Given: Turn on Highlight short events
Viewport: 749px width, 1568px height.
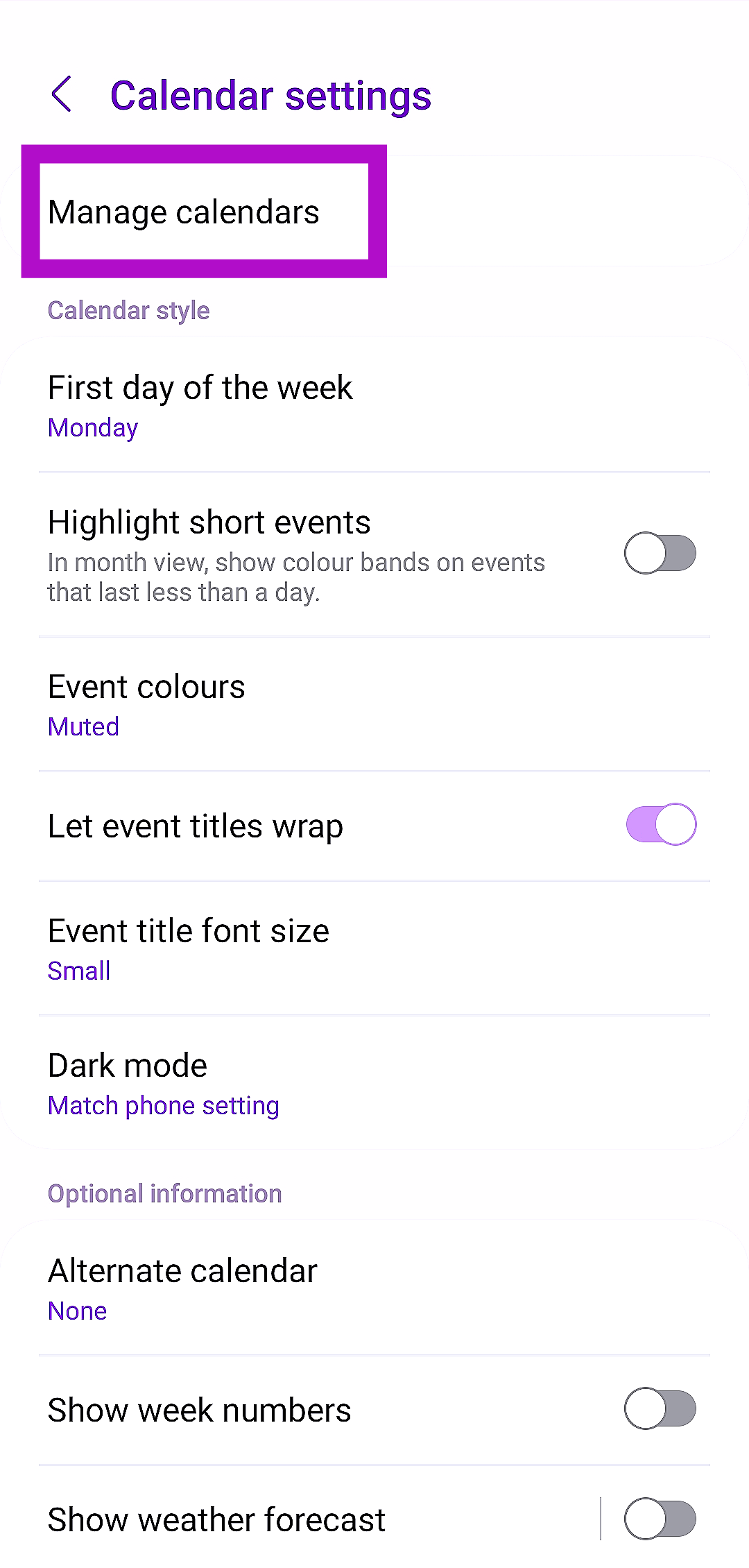Looking at the screenshot, I should pos(660,553).
